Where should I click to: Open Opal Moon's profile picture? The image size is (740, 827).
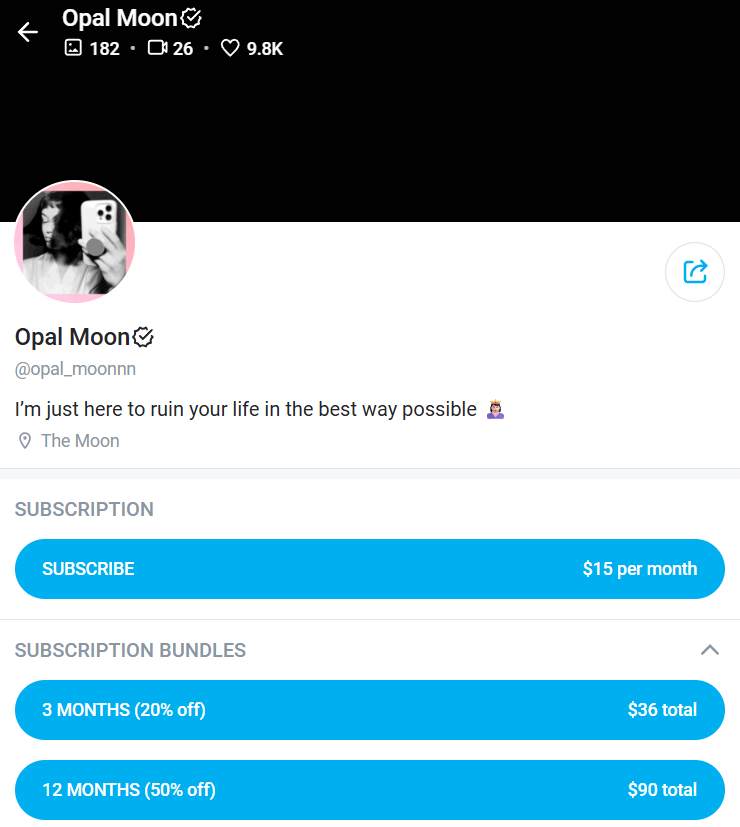point(75,242)
